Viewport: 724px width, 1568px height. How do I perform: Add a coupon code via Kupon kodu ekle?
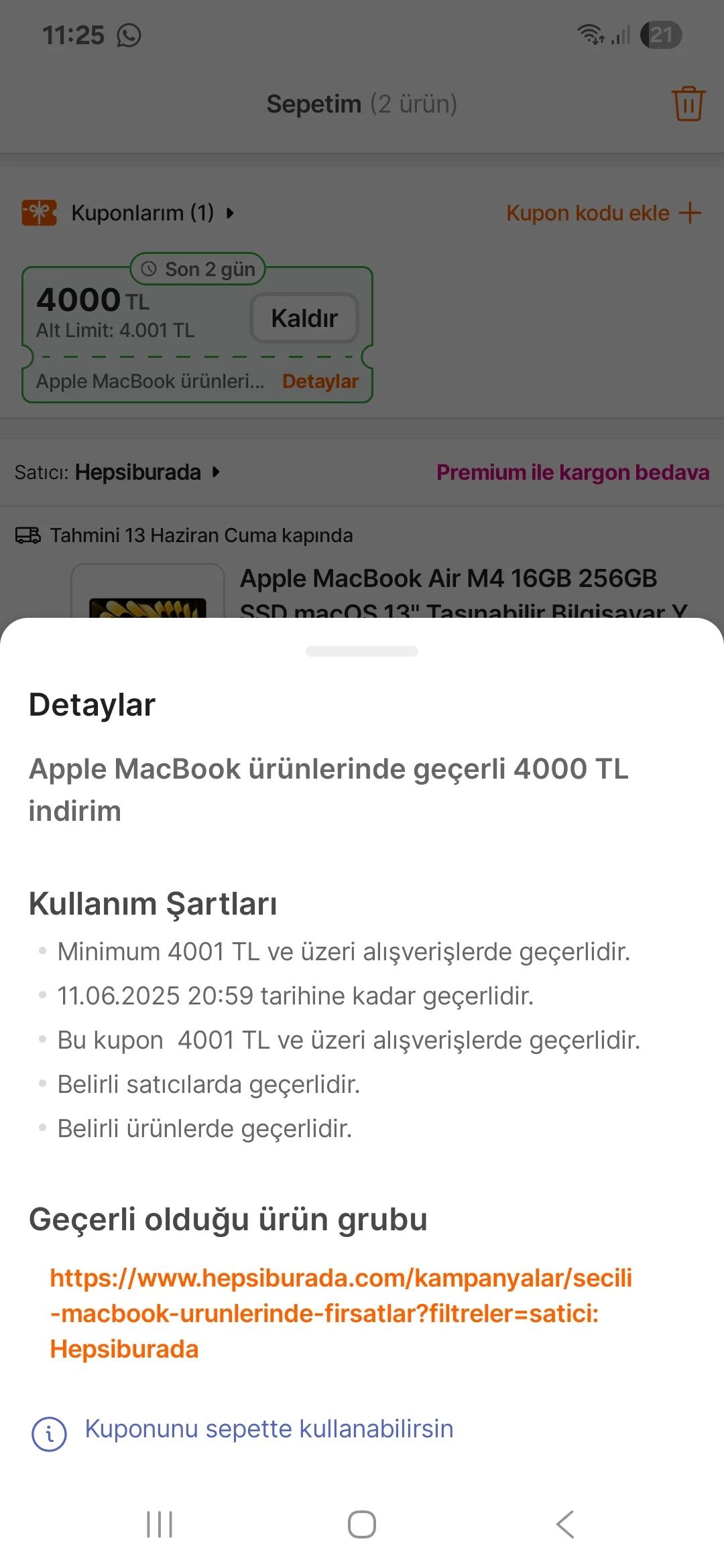[603, 213]
